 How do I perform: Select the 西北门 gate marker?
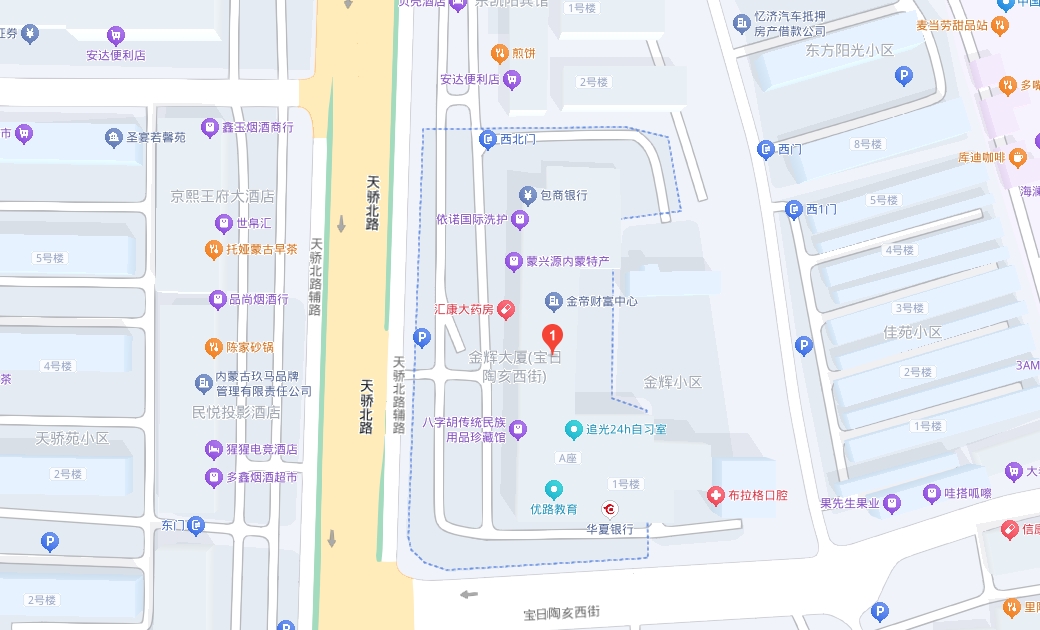tap(489, 139)
